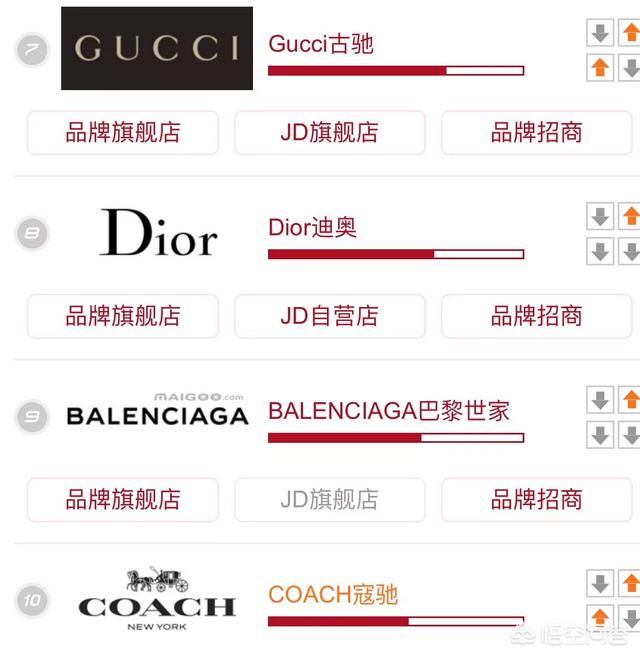Open the BALENCIAGA巴黎世家 brand link
This screenshot has height=657, width=640.
(389, 411)
